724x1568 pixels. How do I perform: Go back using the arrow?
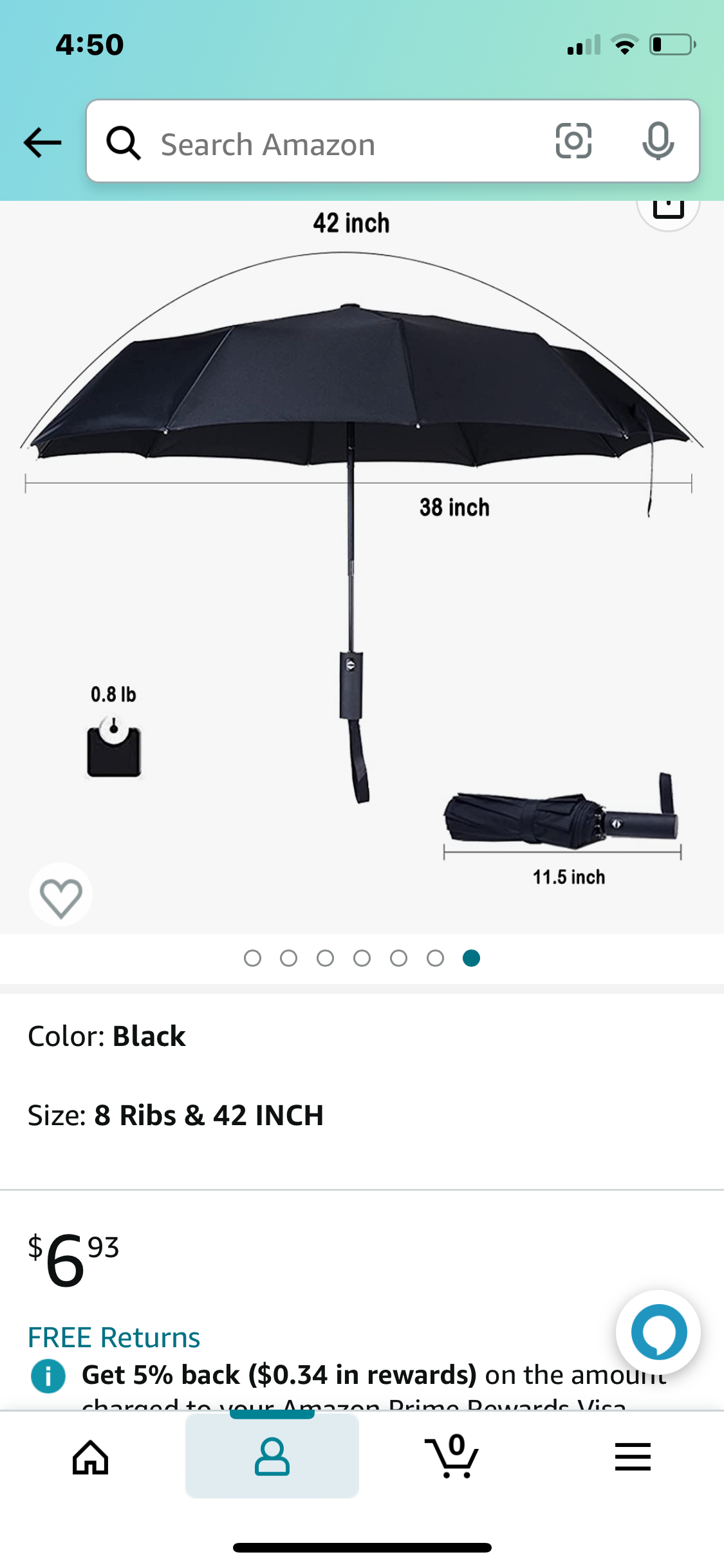(42, 142)
